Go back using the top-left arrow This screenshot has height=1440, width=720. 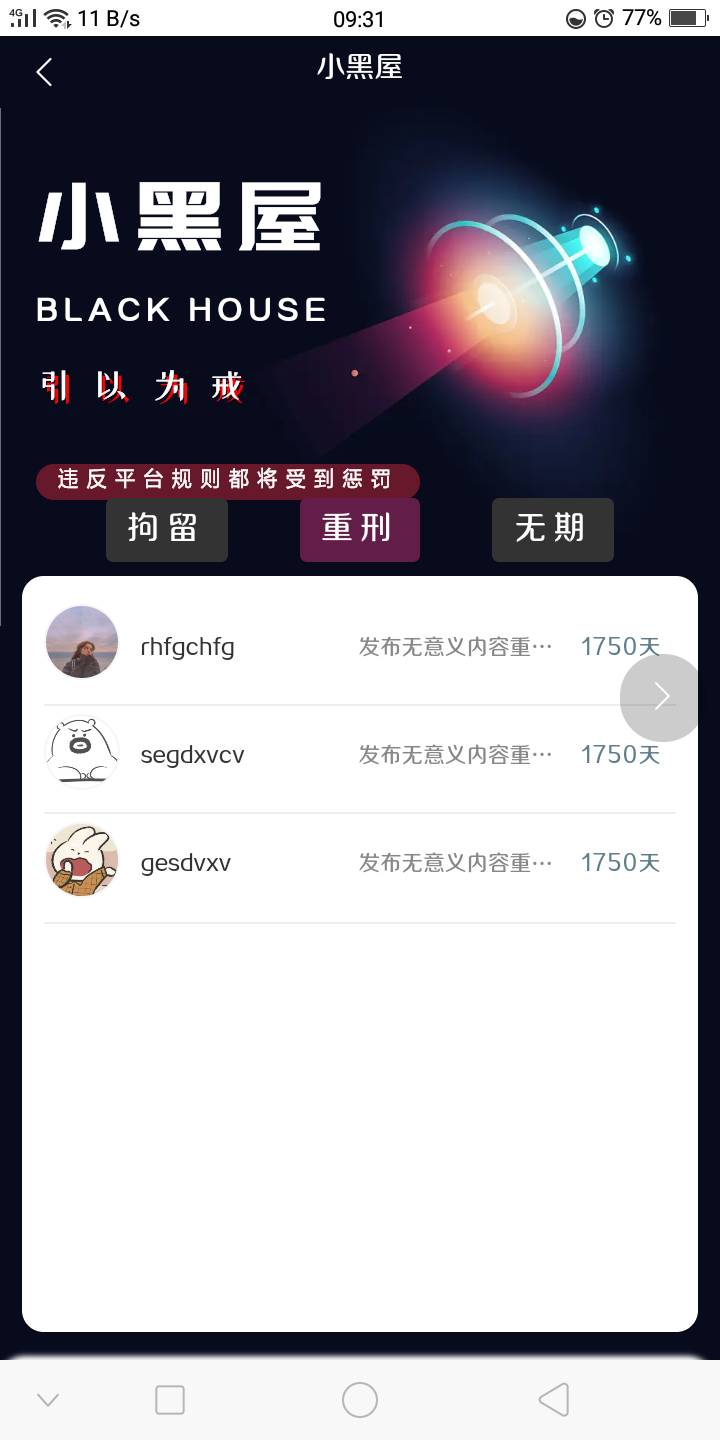(44, 72)
